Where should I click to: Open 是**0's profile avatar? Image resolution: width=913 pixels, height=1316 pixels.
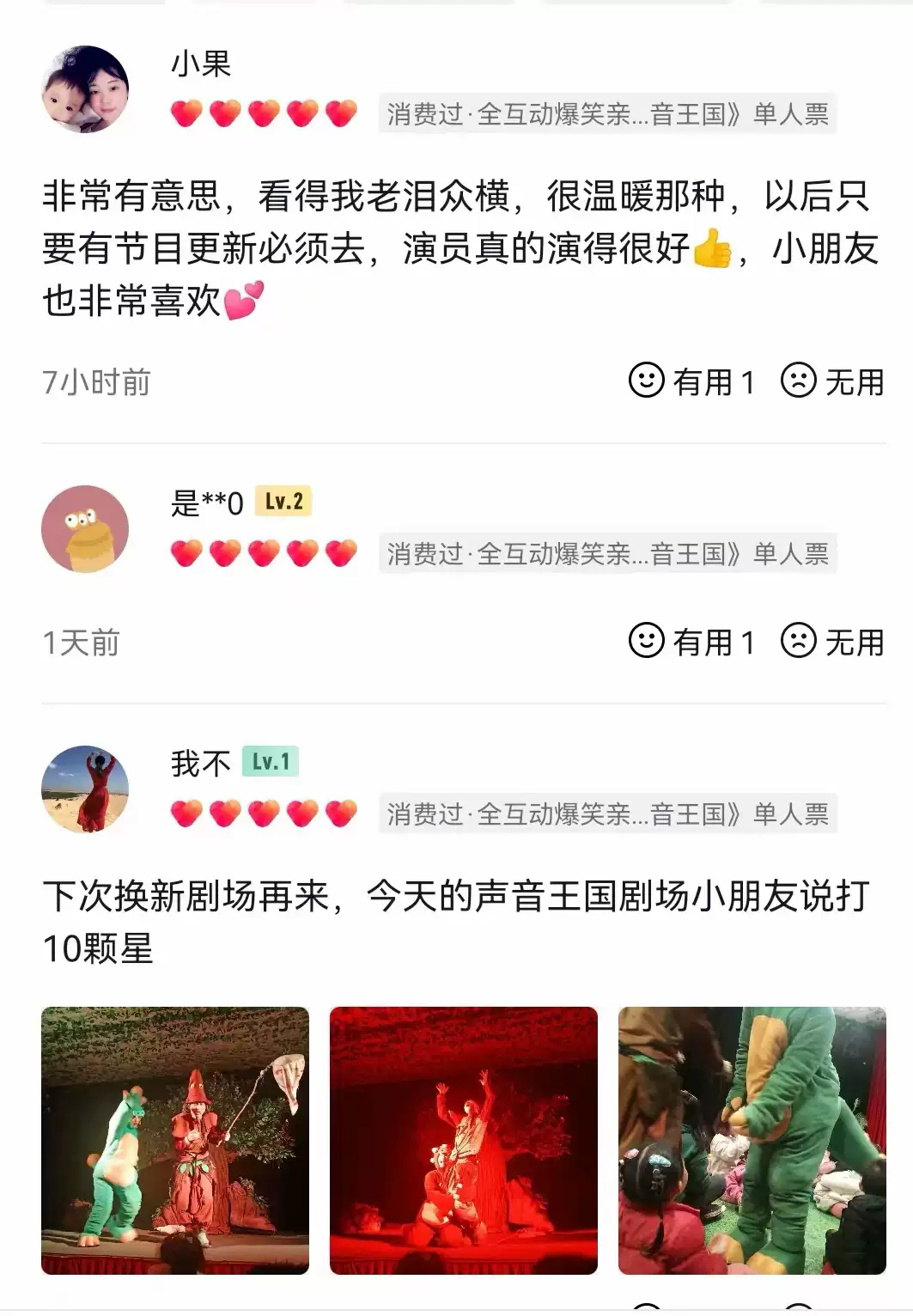[x=85, y=528]
